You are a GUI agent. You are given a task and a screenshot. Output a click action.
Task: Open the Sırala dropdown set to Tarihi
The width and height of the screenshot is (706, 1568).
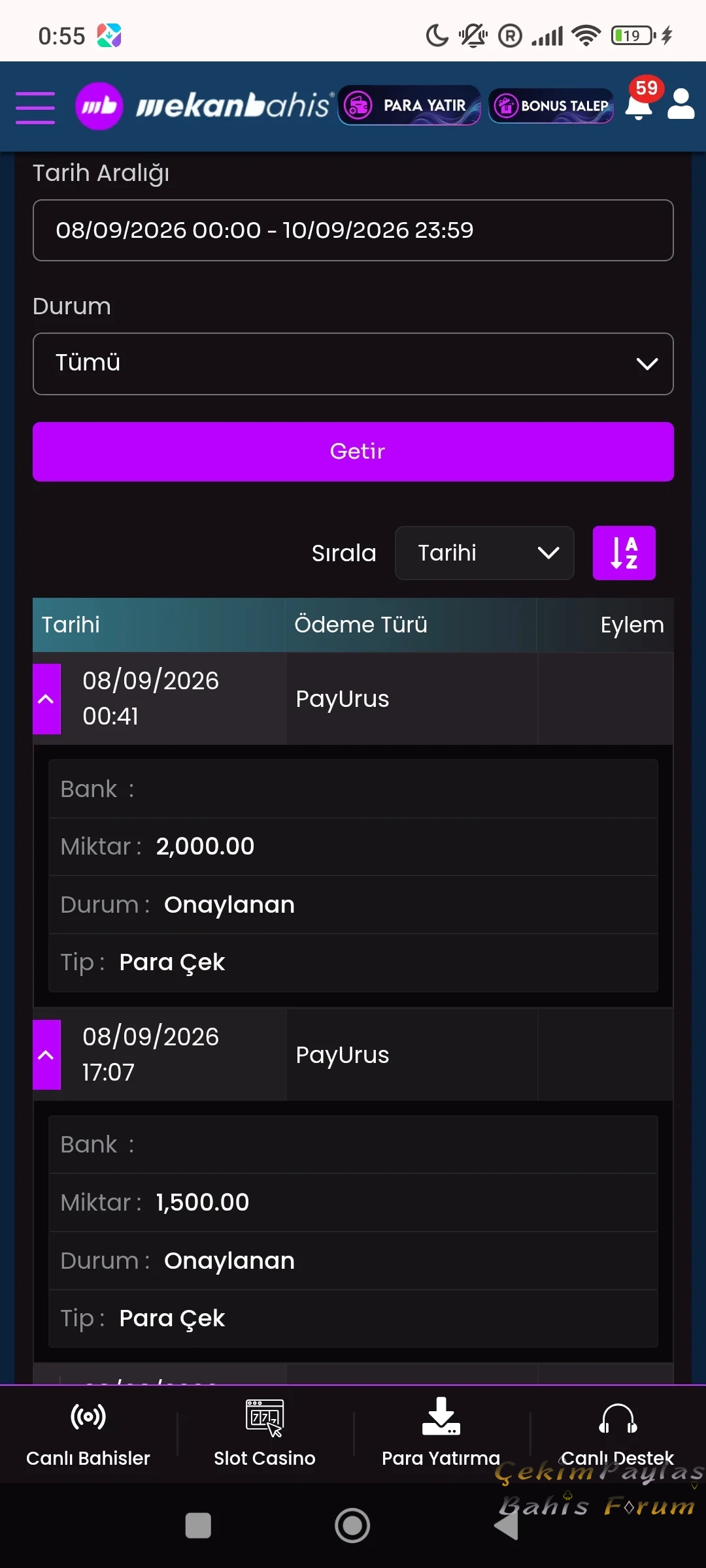pos(484,553)
